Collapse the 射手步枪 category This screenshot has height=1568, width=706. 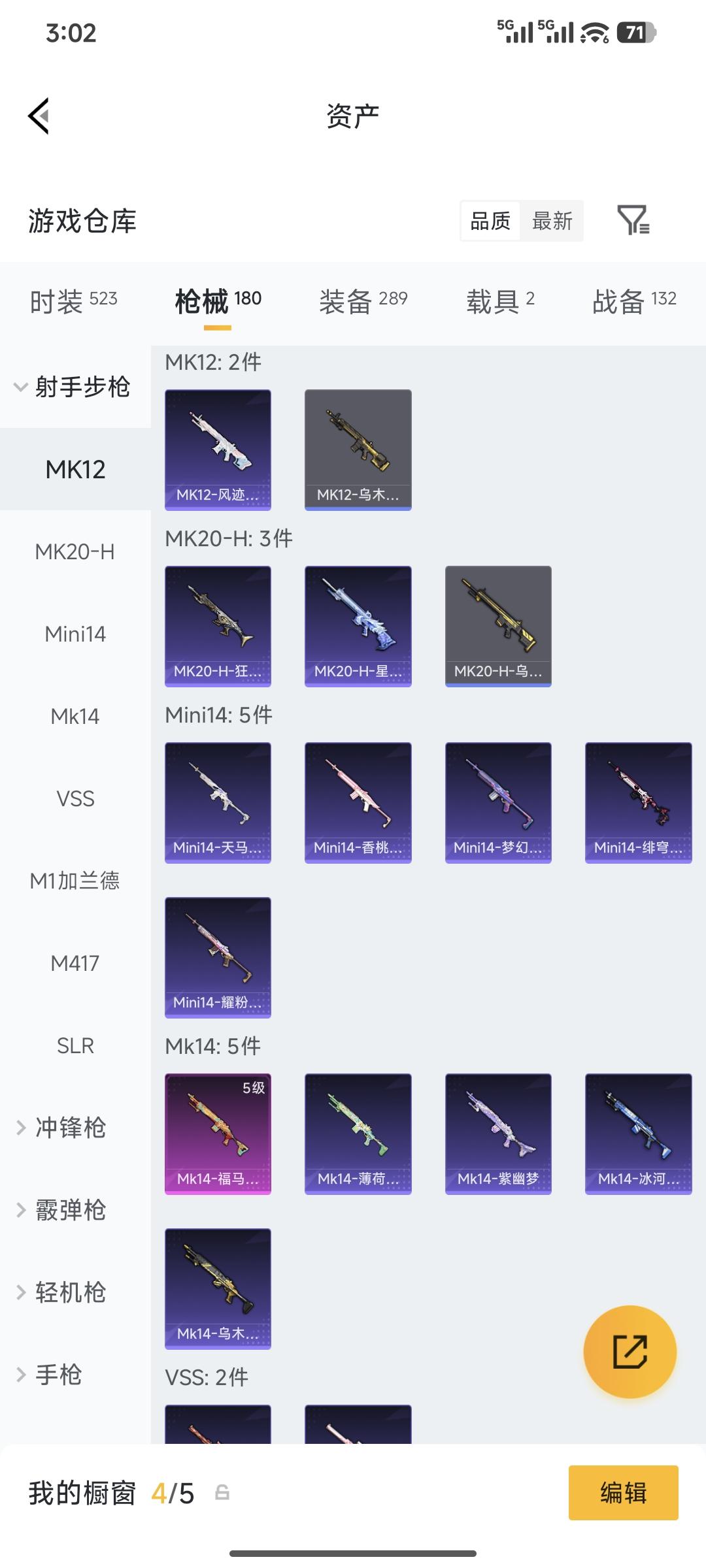(x=72, y=387)
